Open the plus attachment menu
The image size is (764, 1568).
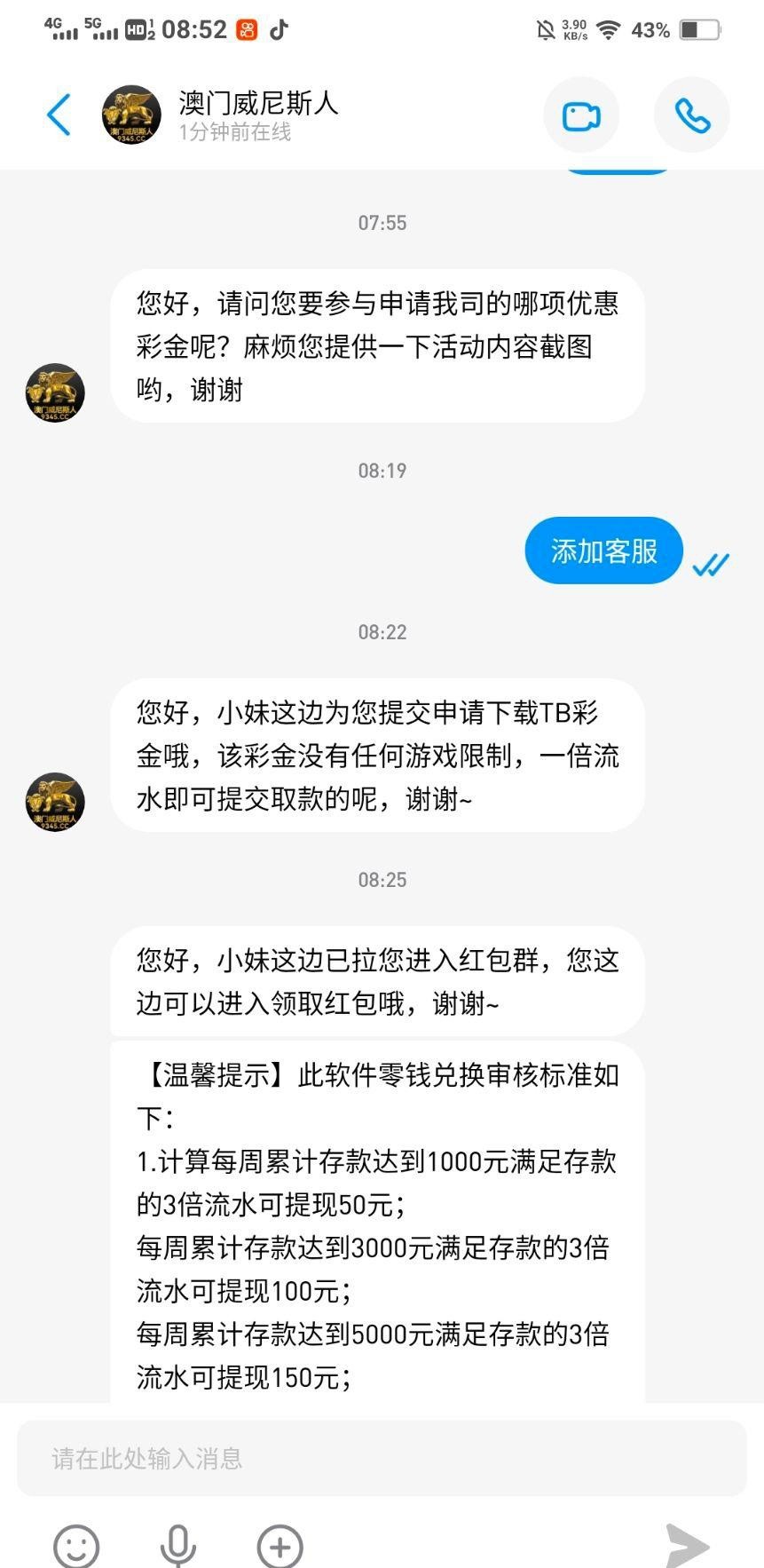(280, 1546)
